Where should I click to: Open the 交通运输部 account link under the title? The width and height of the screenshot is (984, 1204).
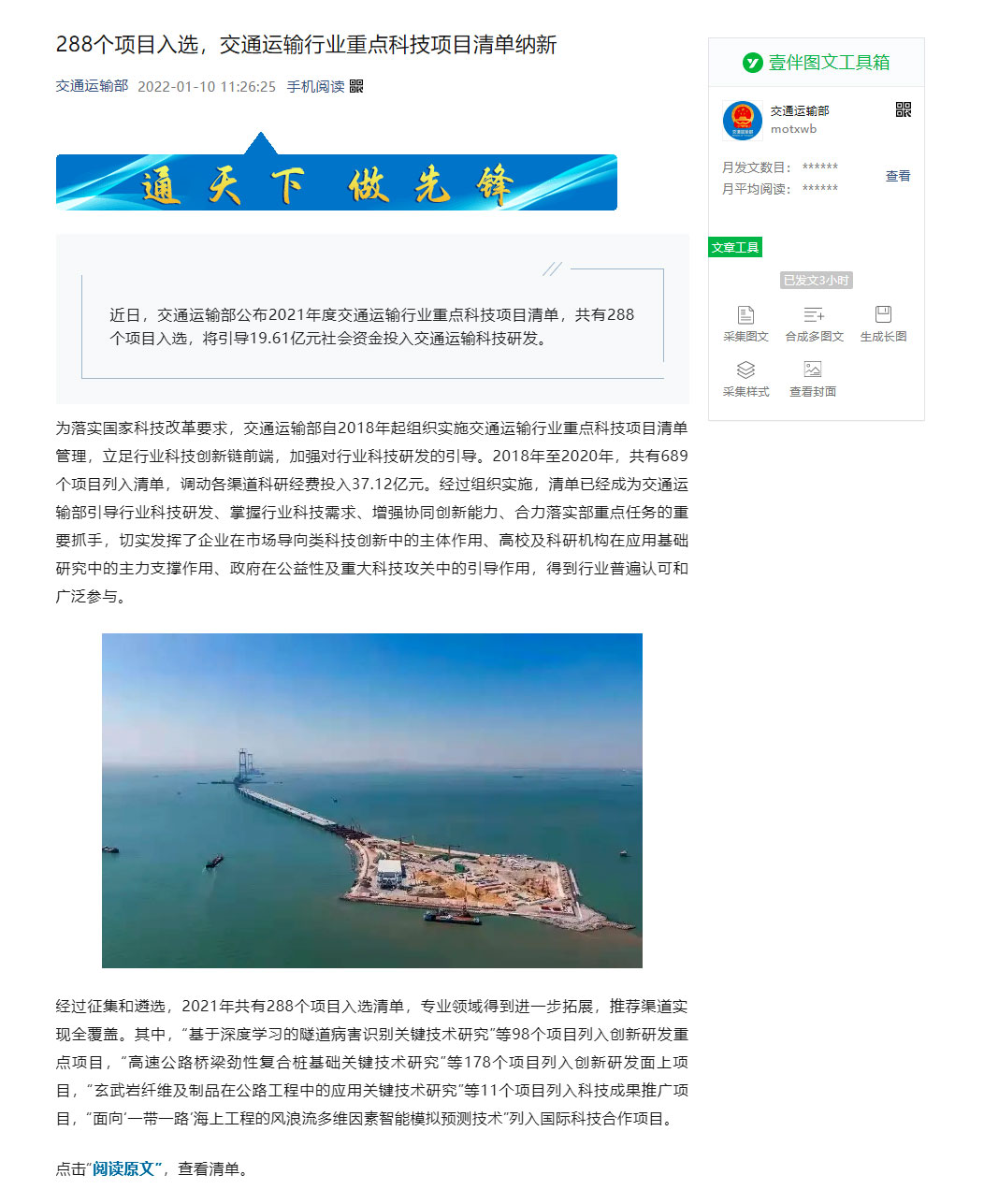click(92, 86)
